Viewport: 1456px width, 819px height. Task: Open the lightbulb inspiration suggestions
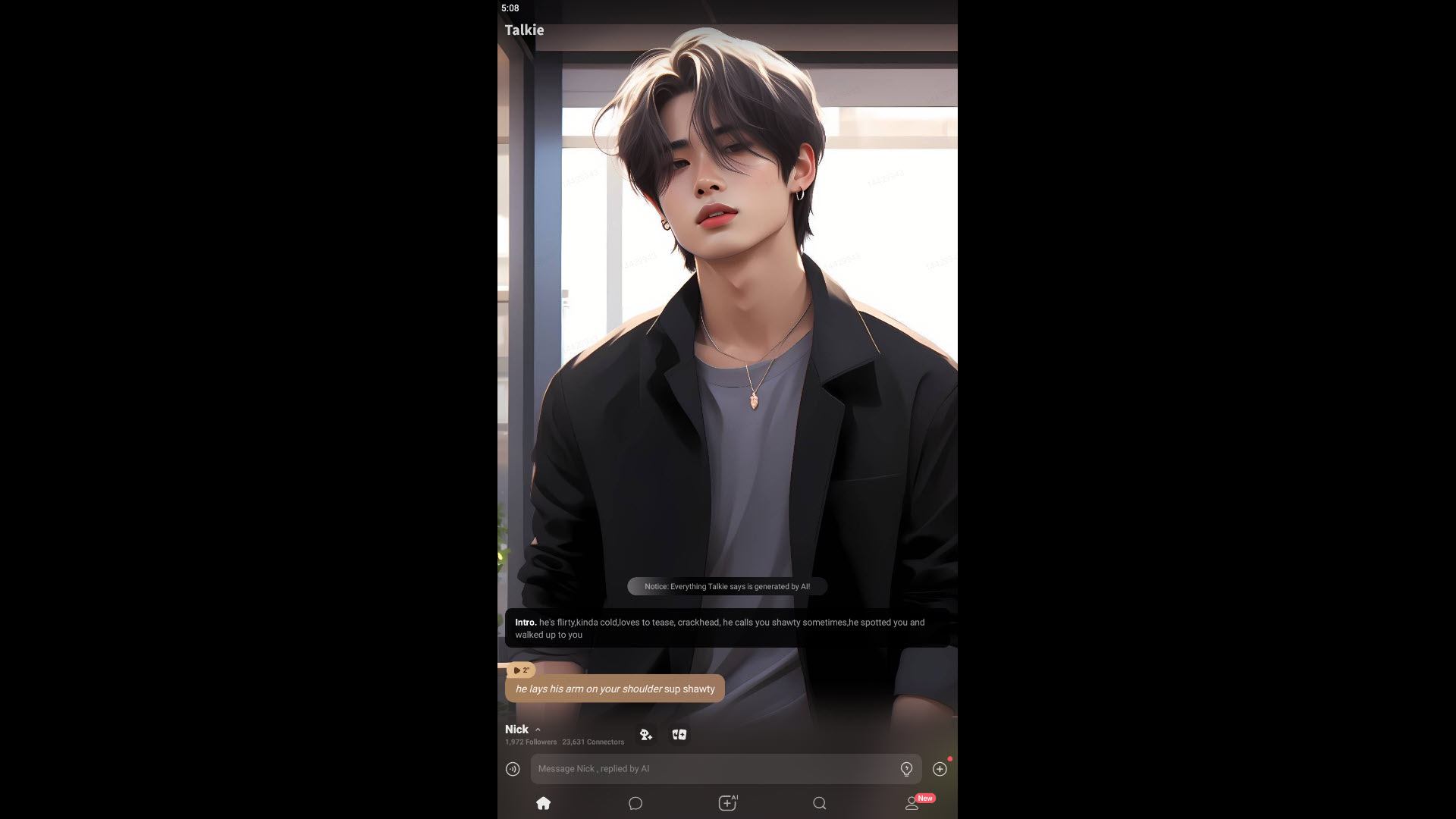(906, 769)
